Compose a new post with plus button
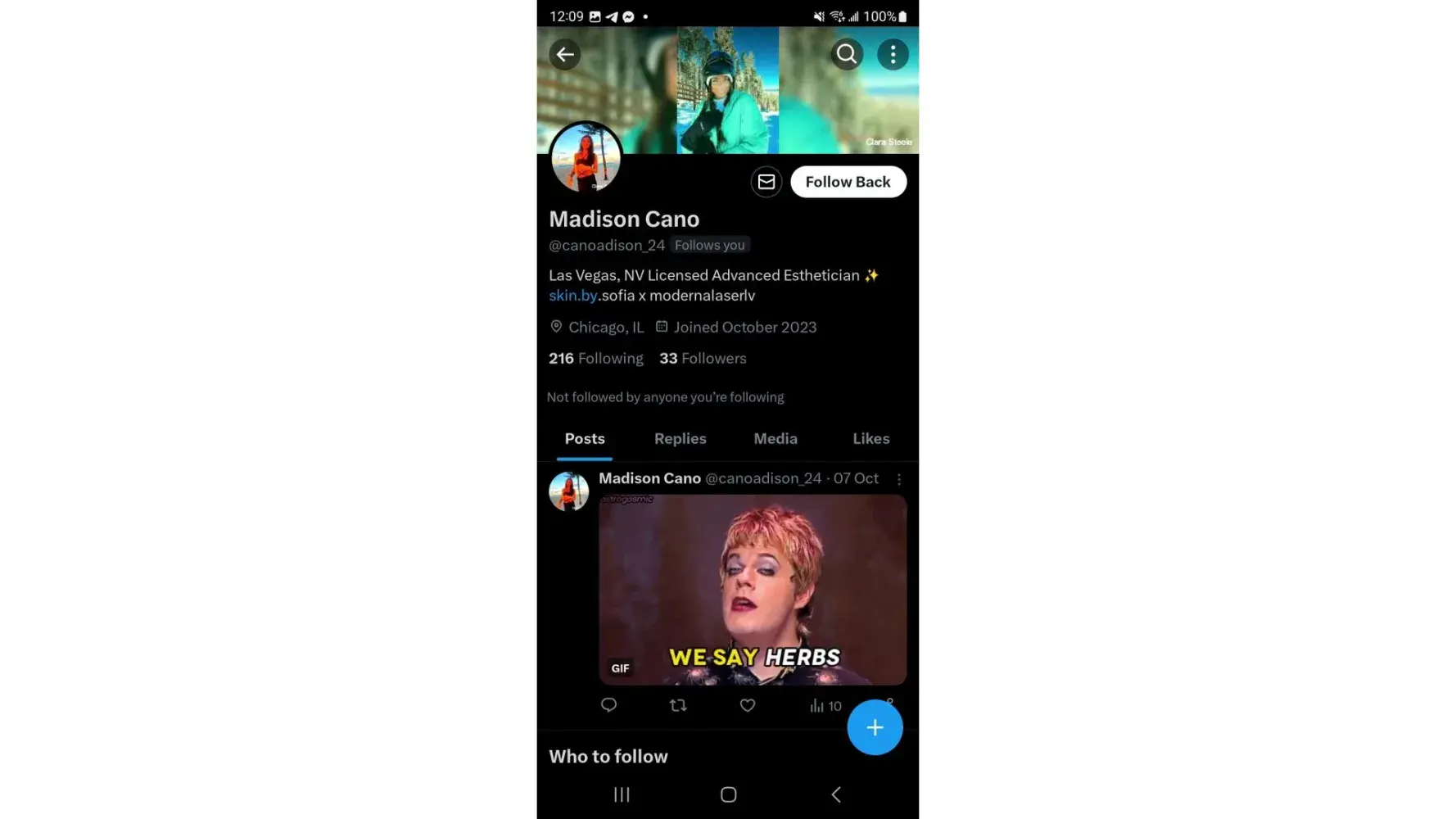 pyautogui.click(x=874, y=727)
